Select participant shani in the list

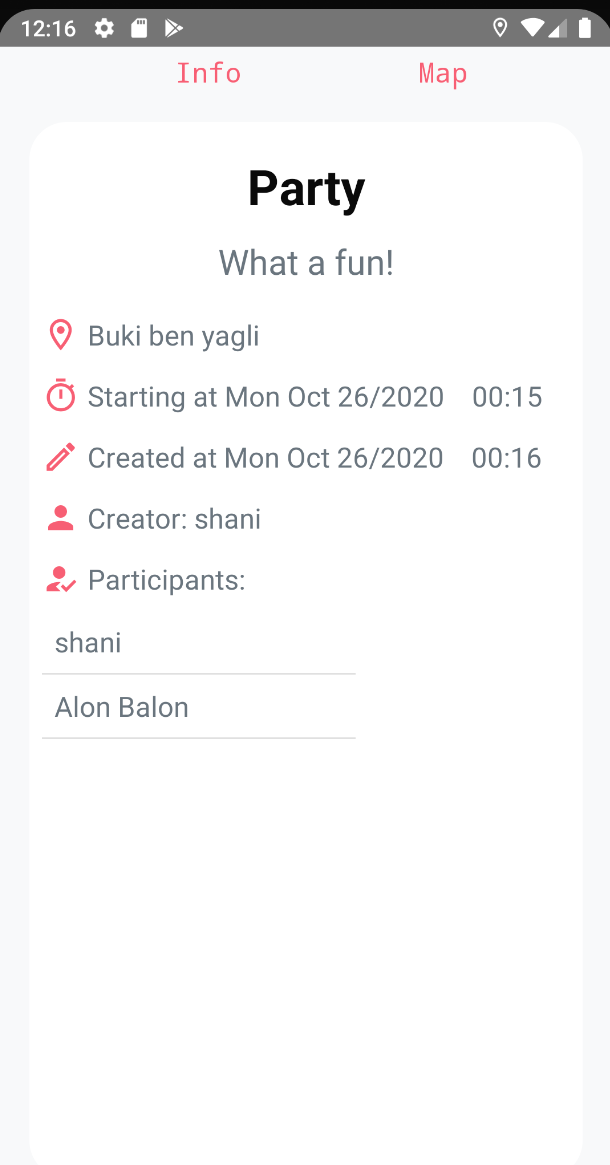tap(198, 643)
